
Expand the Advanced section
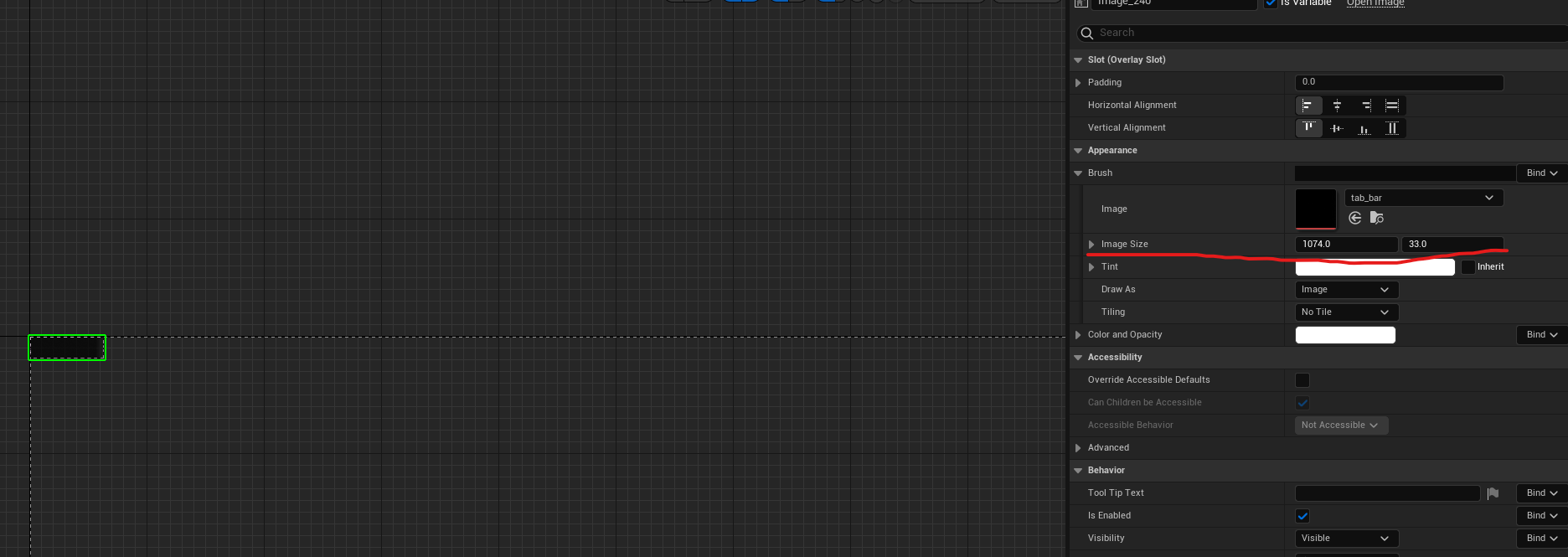pos(1078,448)
